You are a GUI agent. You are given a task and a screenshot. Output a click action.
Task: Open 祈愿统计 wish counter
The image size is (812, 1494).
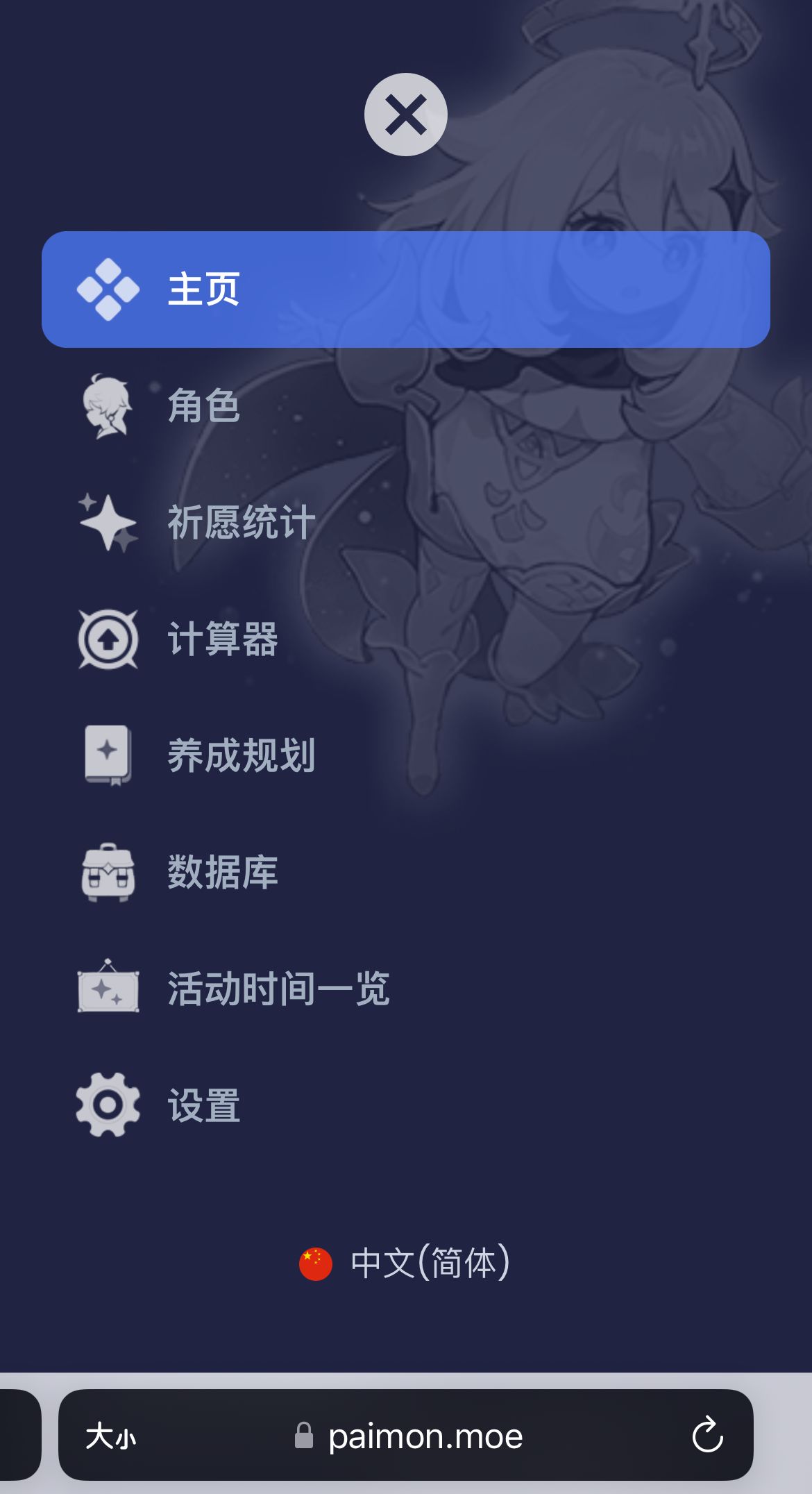pos(240,523)
